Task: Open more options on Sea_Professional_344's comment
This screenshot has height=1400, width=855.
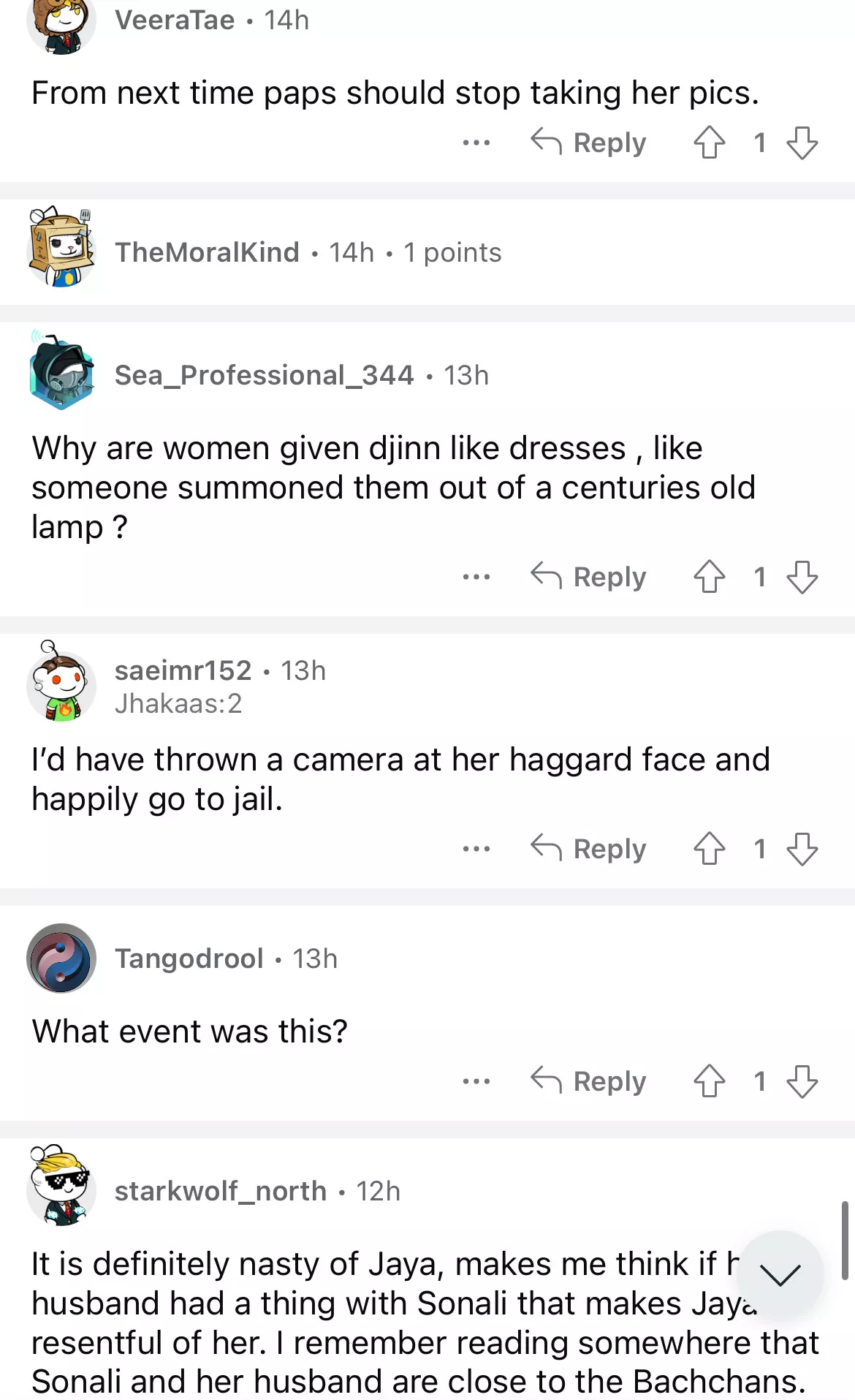Action: coord(476,577)
